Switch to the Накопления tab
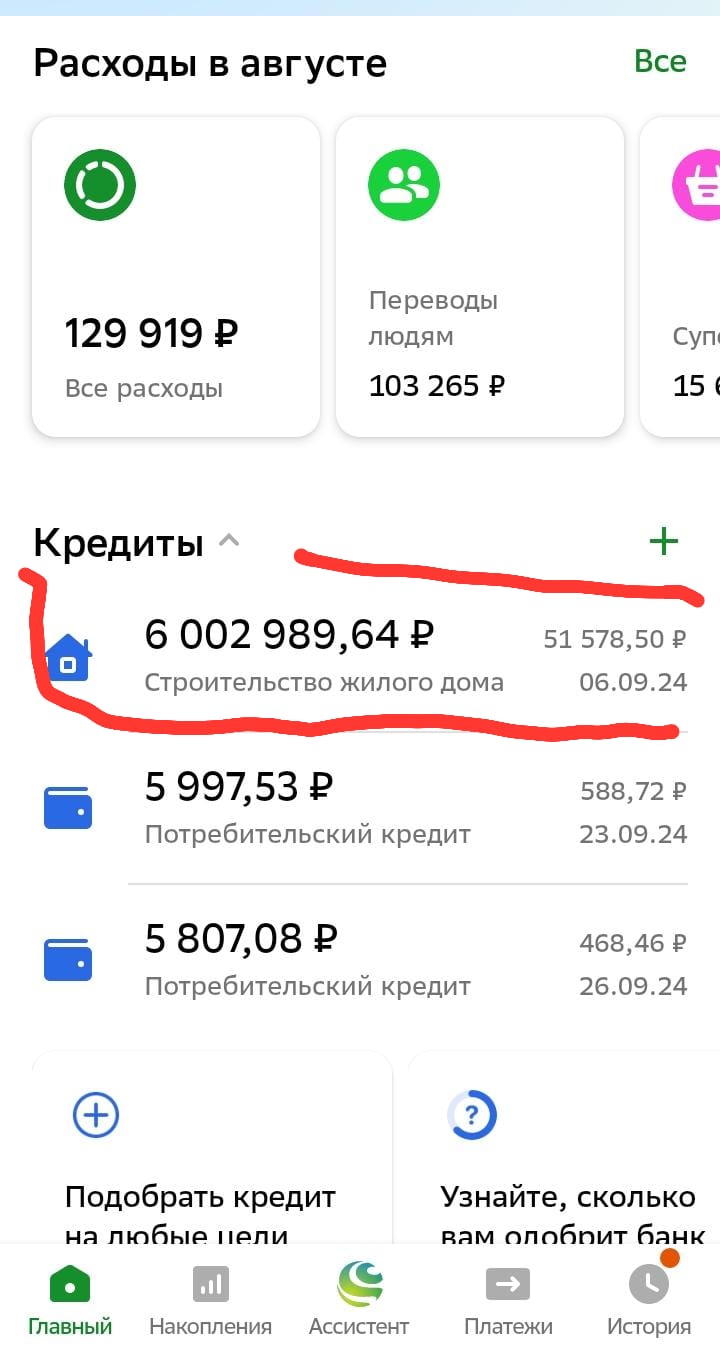The width and height of the screenshot is (720, 1347). 210,1300
